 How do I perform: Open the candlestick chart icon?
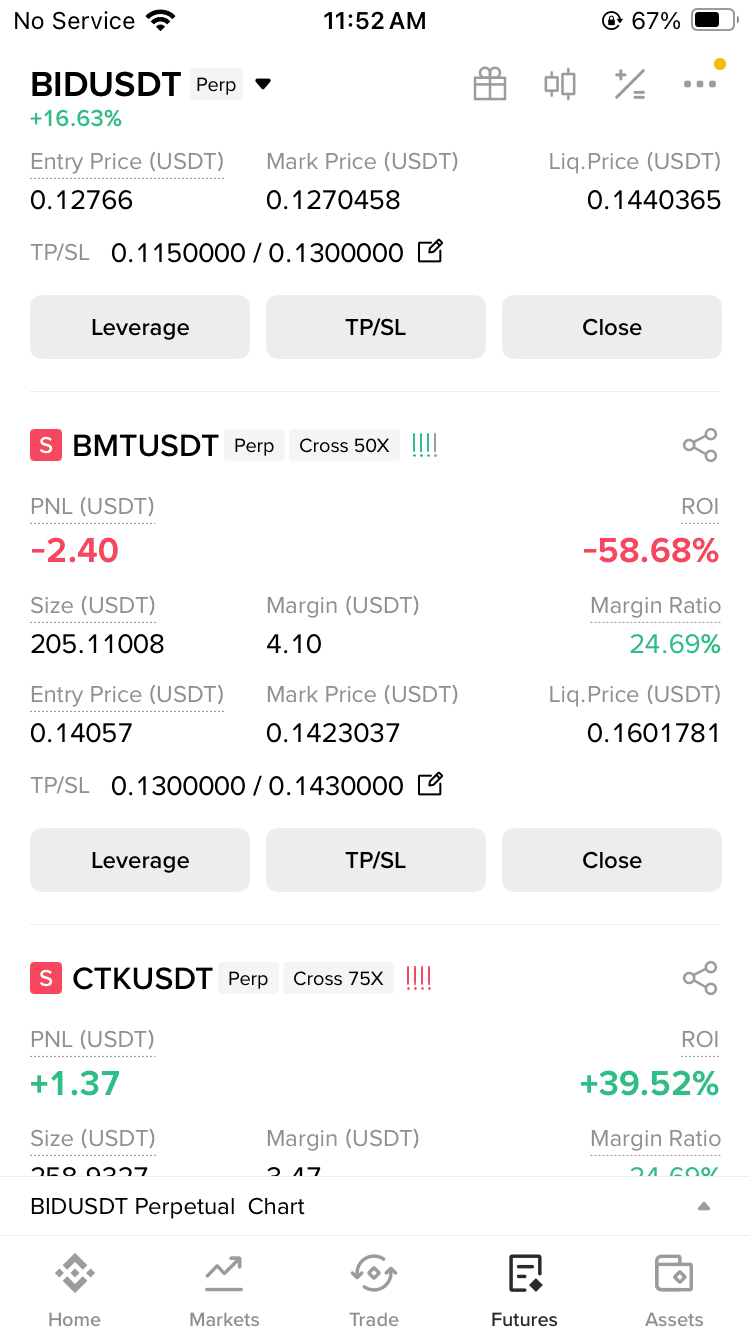560,84
